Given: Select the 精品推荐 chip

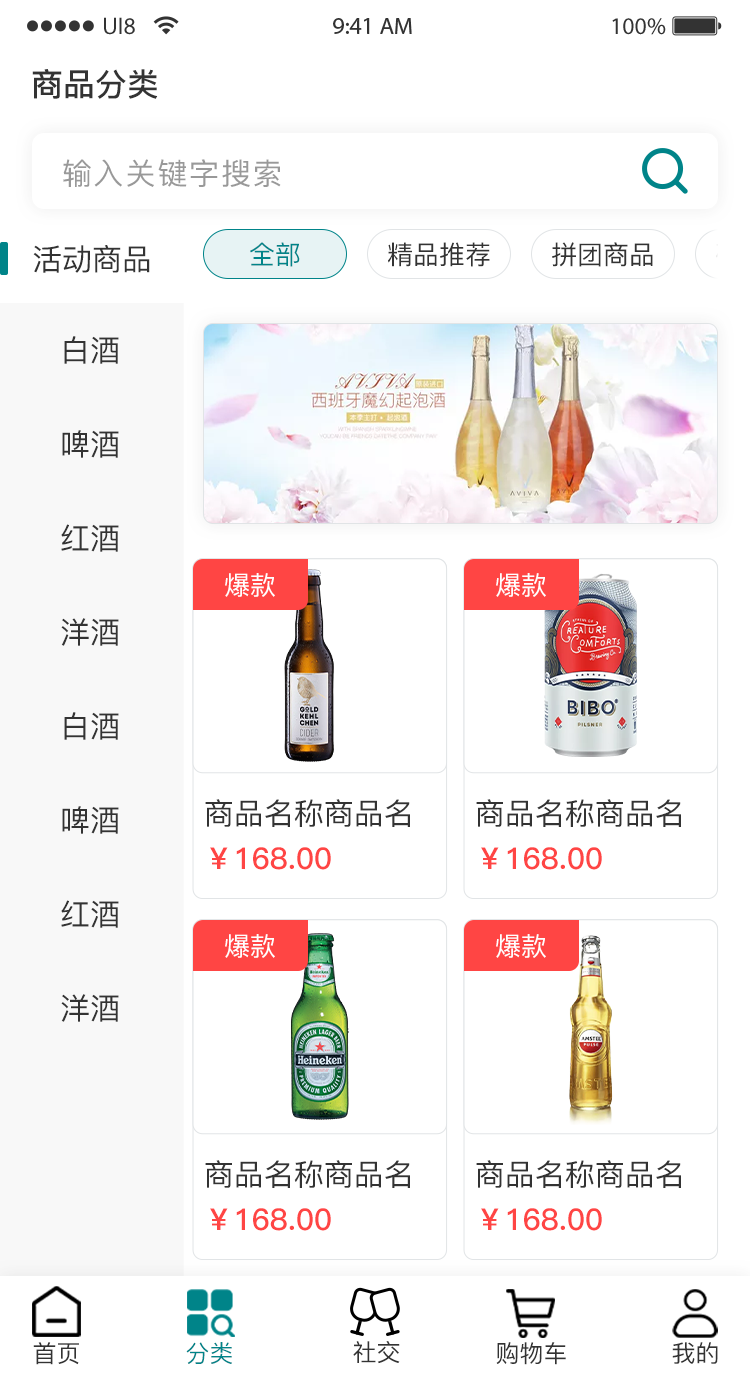Looking at the screenshot, I should (439, 254).
